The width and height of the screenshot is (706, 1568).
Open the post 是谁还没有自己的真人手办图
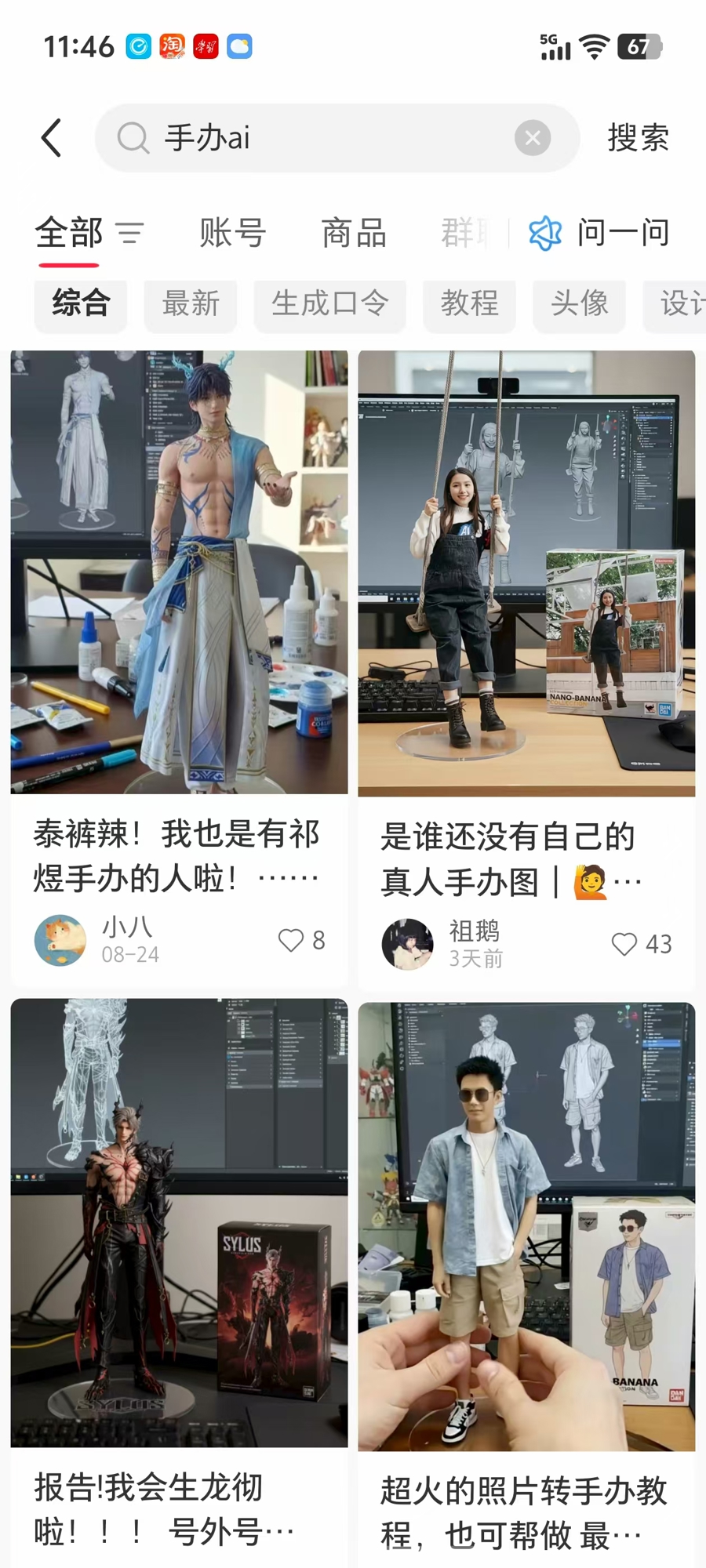pos(526,858)
